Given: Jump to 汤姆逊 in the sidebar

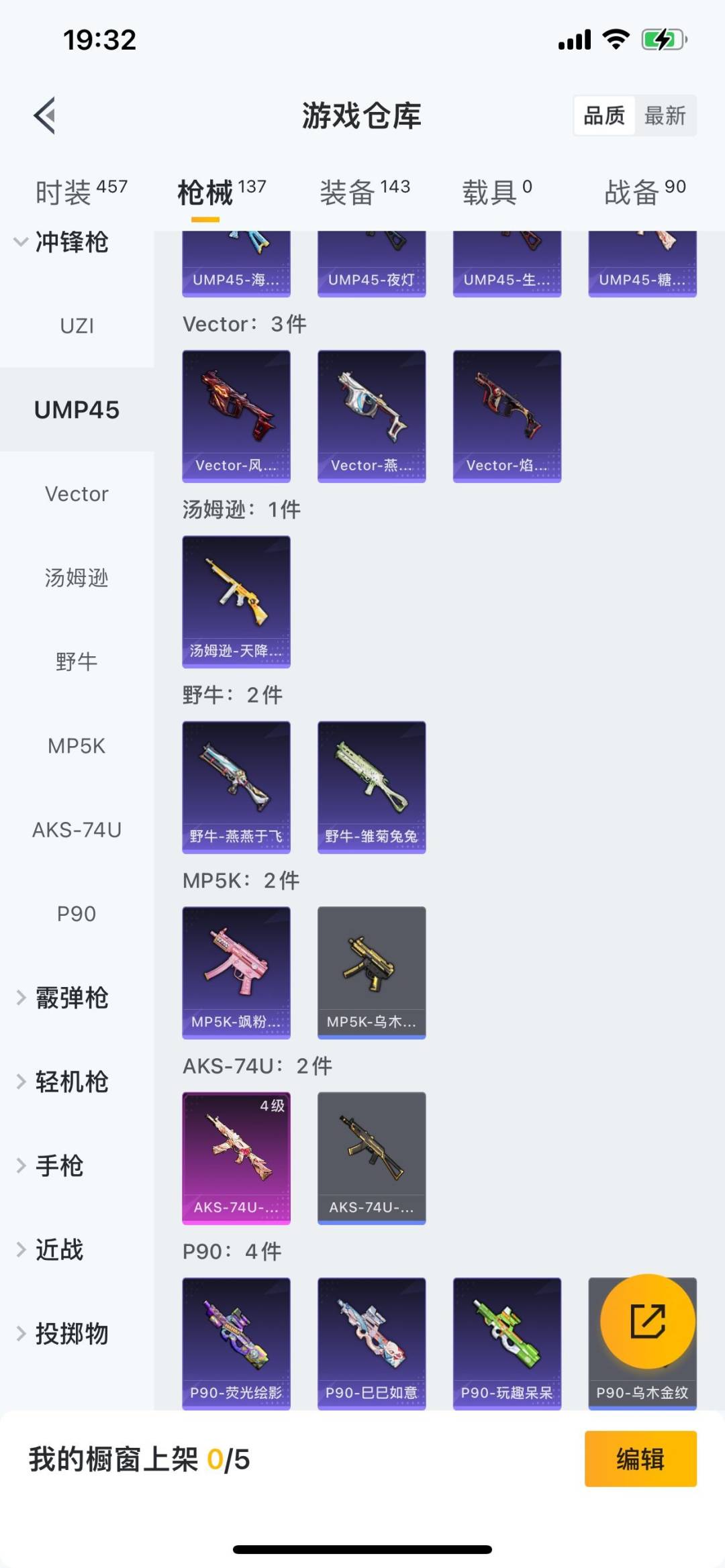Looking at the screenshot, I should 77,578.
